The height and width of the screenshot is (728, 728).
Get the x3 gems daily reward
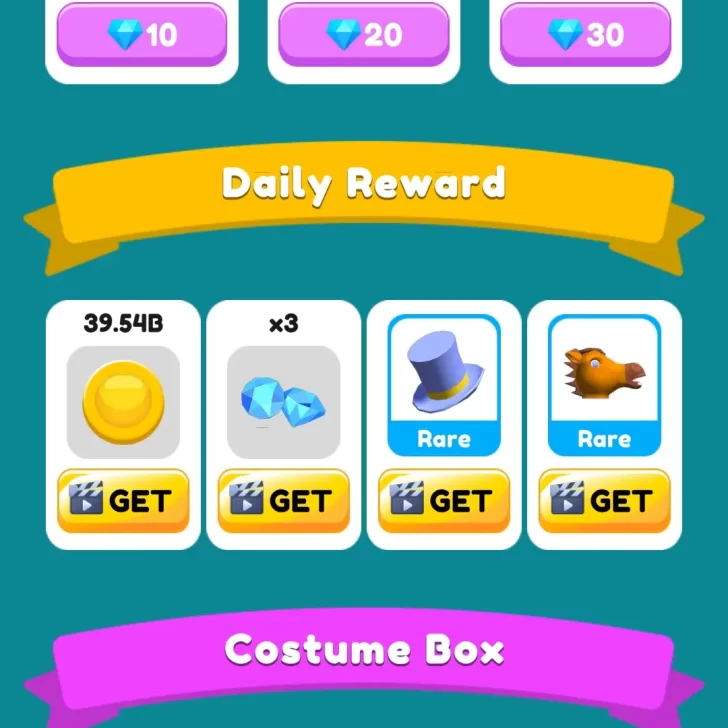(284, 500)
